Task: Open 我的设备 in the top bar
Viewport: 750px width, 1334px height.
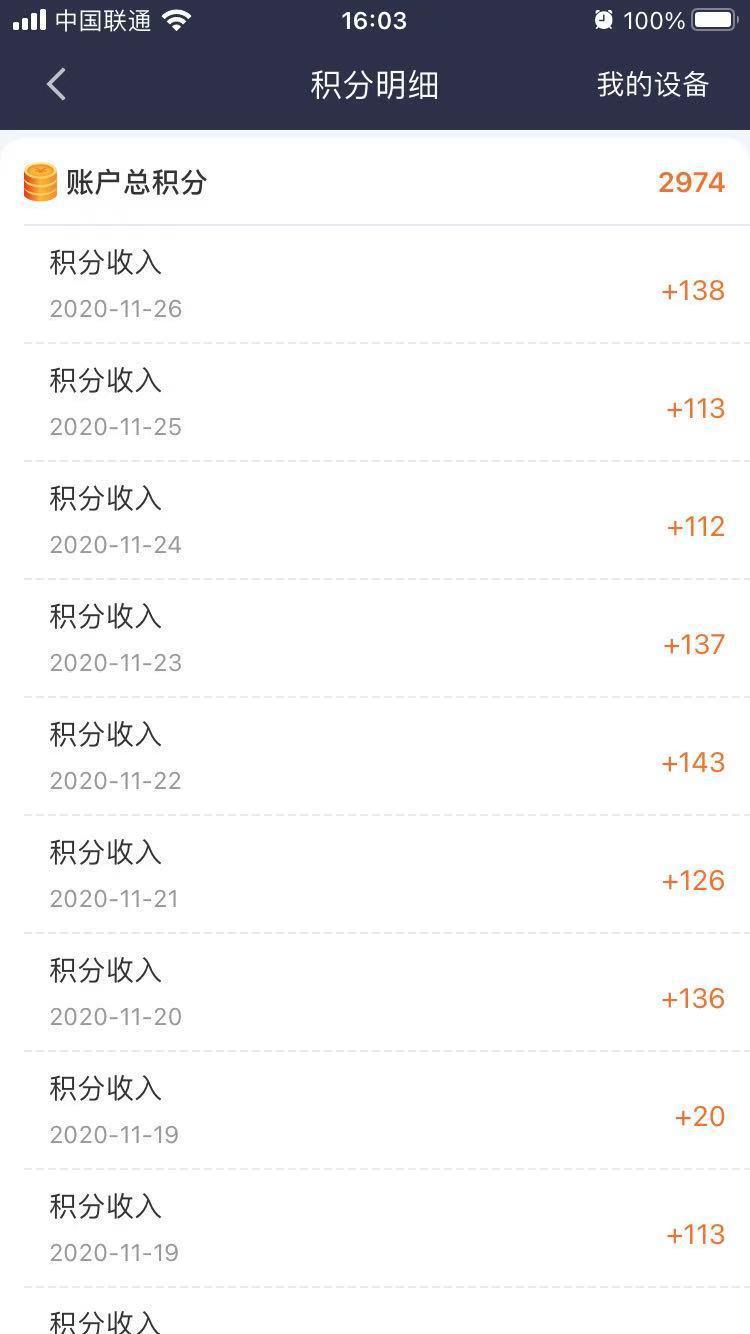Action: click(x=652, y=85)
